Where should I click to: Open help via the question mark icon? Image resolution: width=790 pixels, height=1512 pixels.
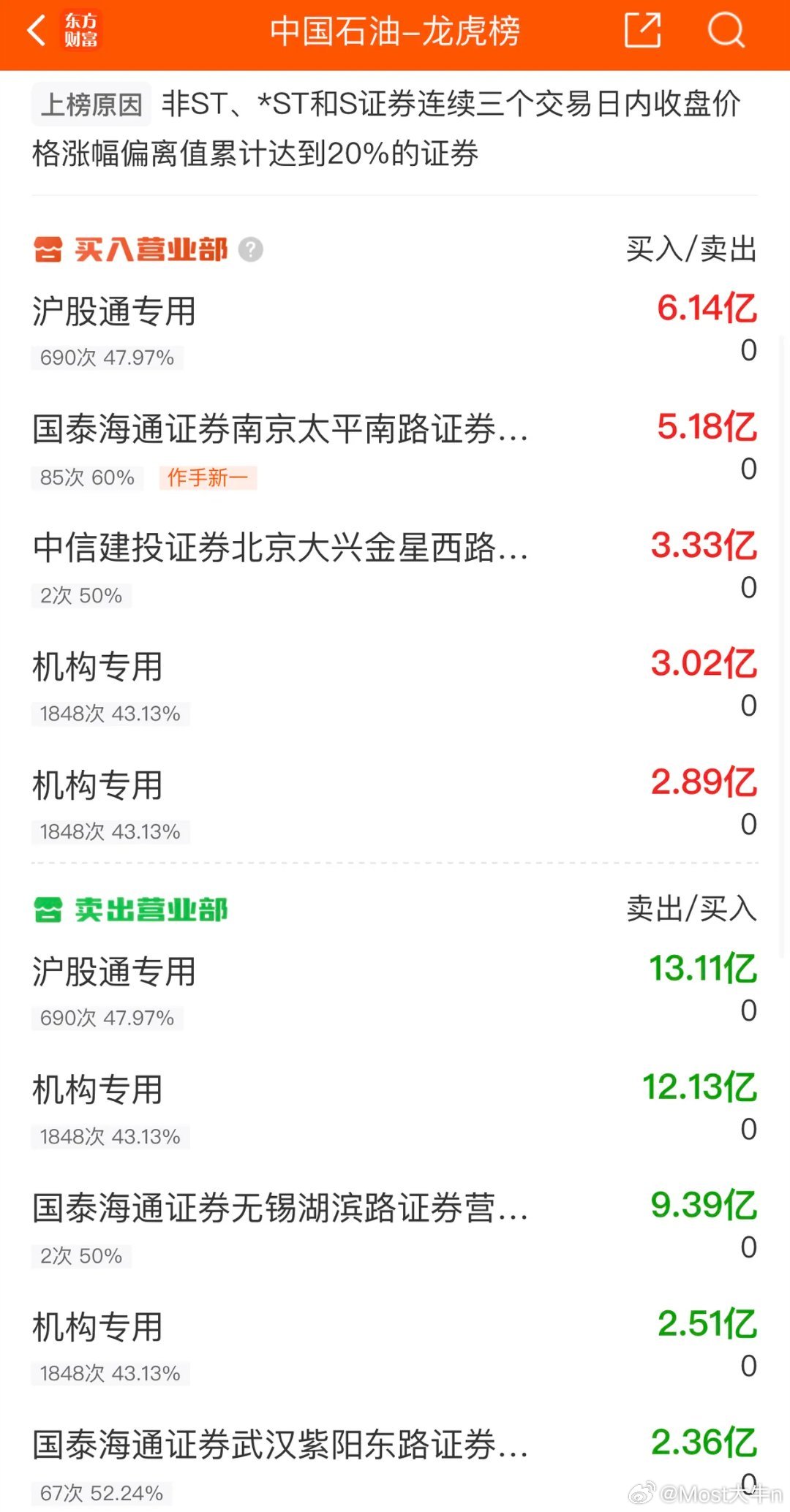coord(251,249)
